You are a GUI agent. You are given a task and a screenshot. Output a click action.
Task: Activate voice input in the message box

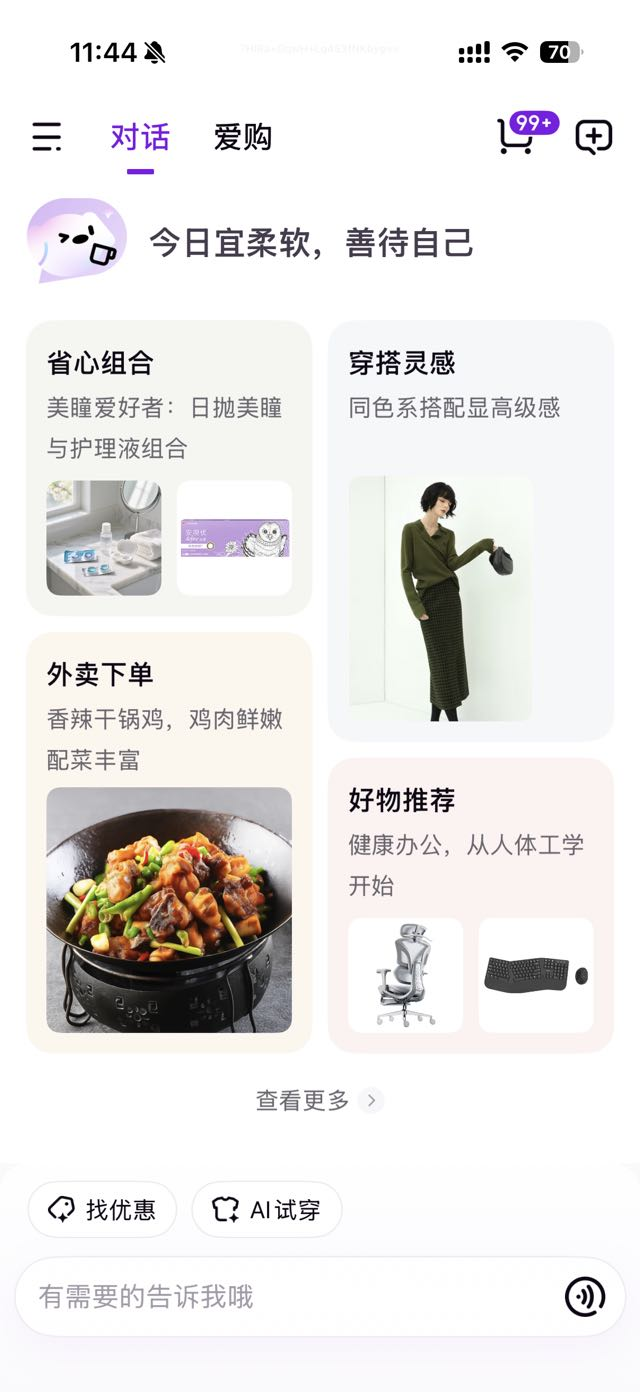click(585, 1297)
